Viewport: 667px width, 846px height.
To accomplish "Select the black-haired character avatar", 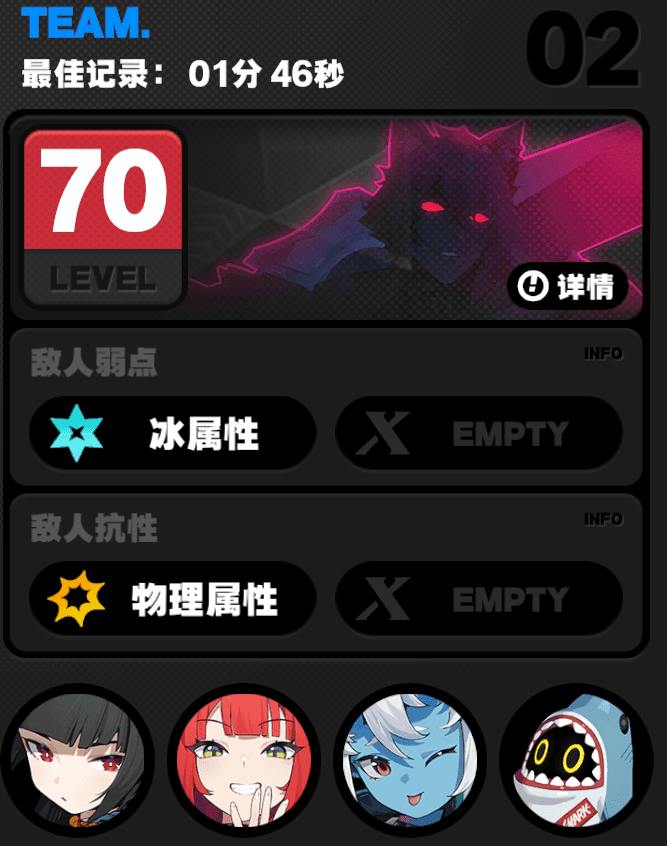I will pyautogui.click(x=78, y=760).
